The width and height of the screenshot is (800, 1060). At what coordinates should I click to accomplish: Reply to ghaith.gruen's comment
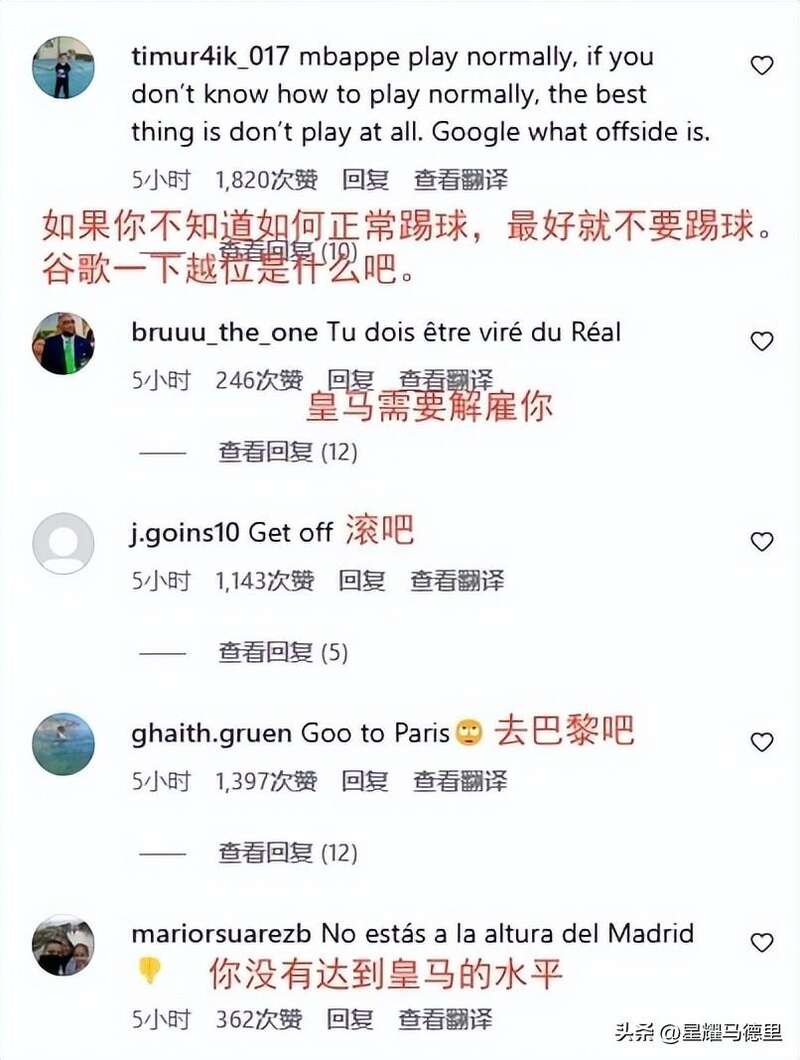[365, 781]
